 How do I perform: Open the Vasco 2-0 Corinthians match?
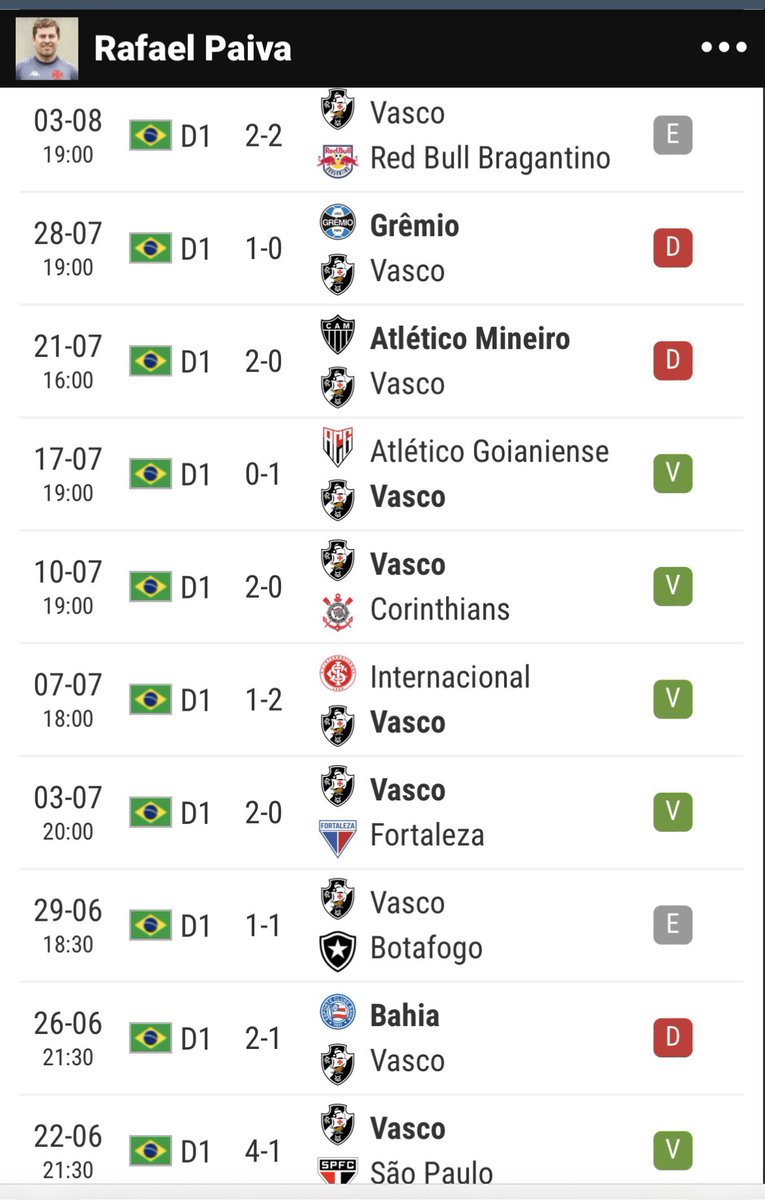click(380, 587)
